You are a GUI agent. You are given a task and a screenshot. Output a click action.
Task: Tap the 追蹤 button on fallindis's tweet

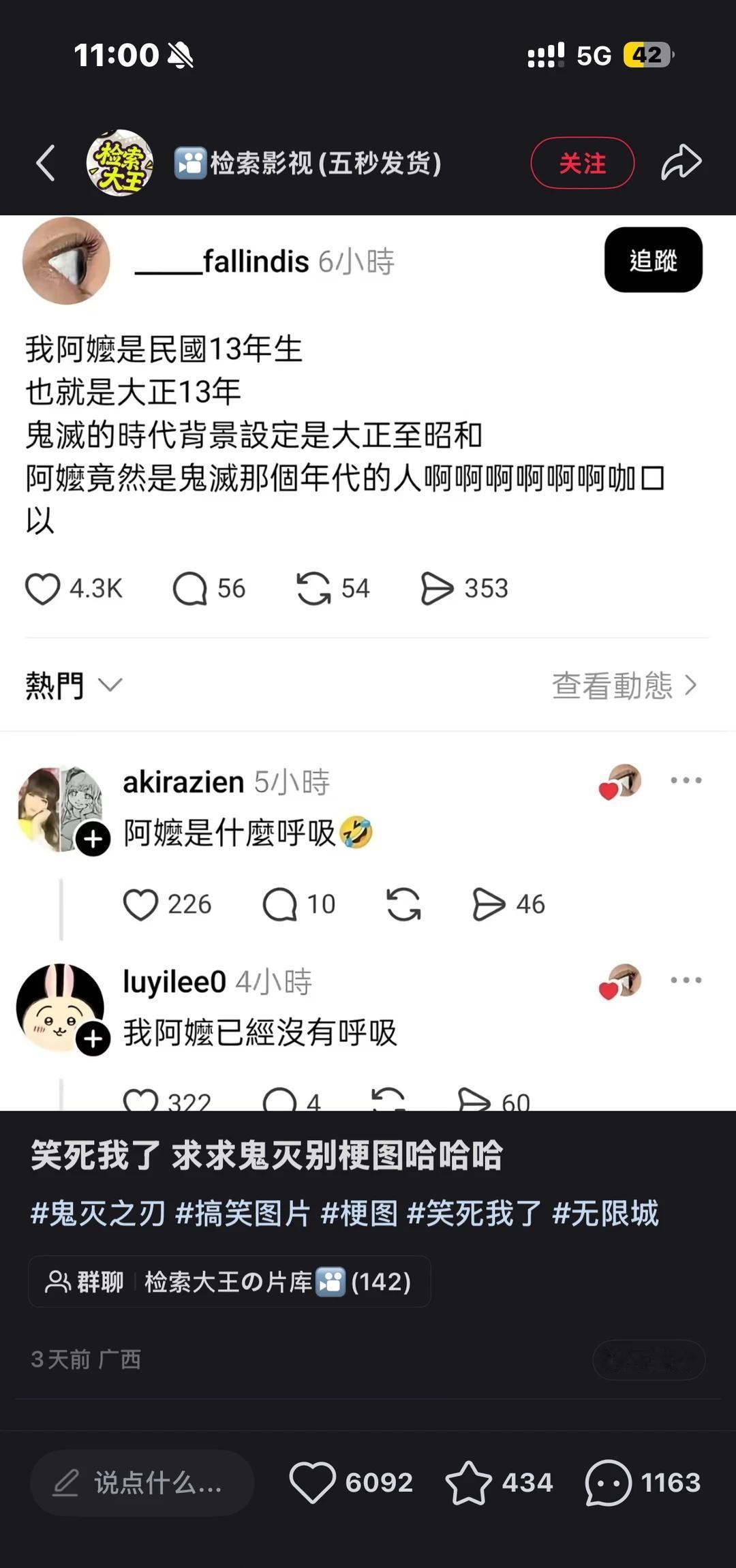pyautogui.click(x=653, y=261)
